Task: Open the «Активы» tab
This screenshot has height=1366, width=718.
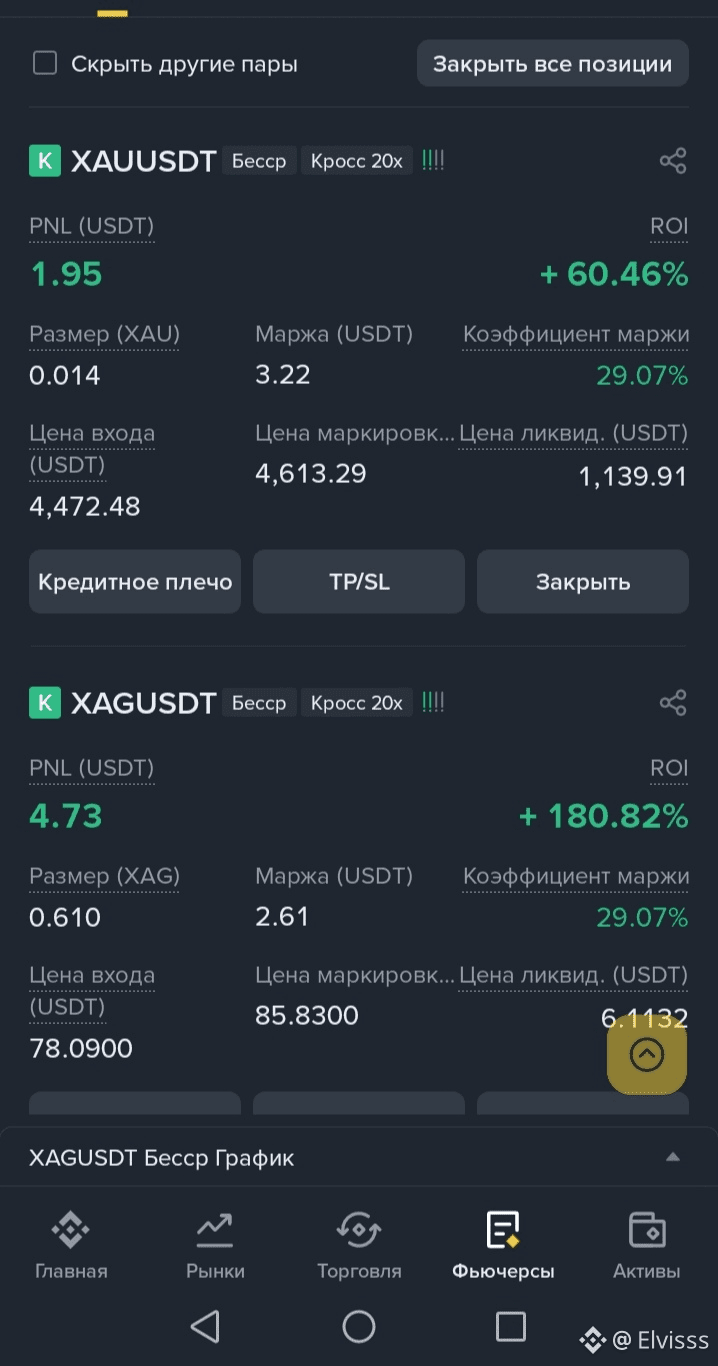Action: click(646, 1244)
